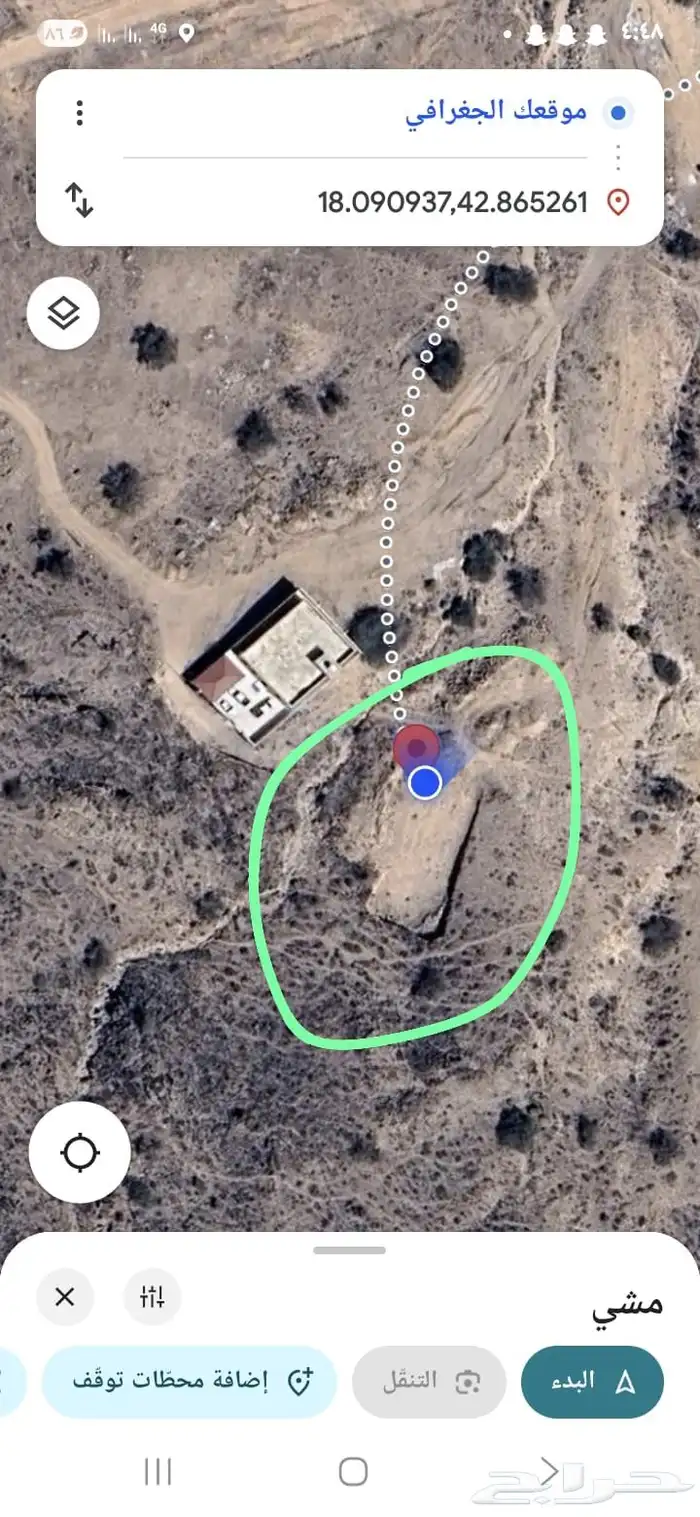Center map on my location

pyautogui.click(x=80, y=1153)
